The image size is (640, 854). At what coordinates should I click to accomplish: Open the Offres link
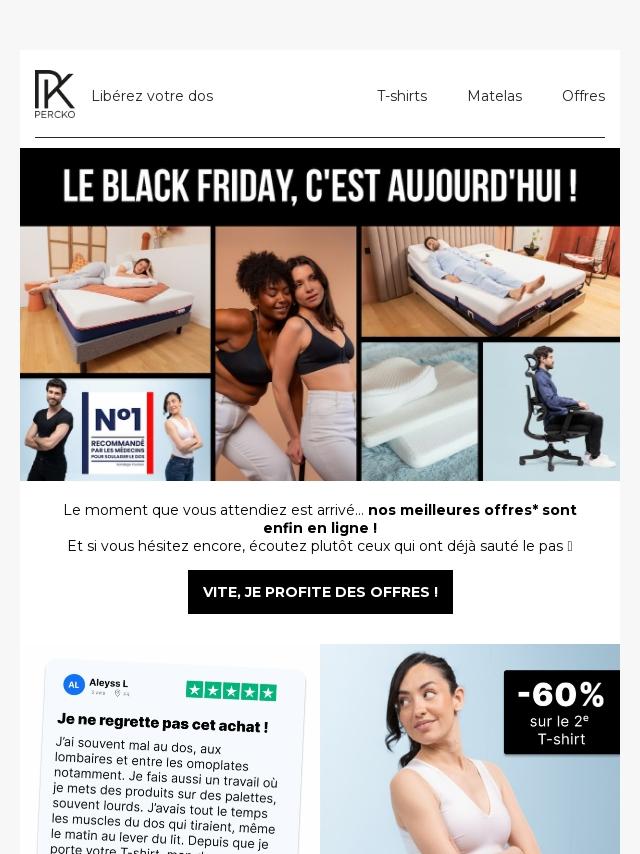[x=583, y=96]
